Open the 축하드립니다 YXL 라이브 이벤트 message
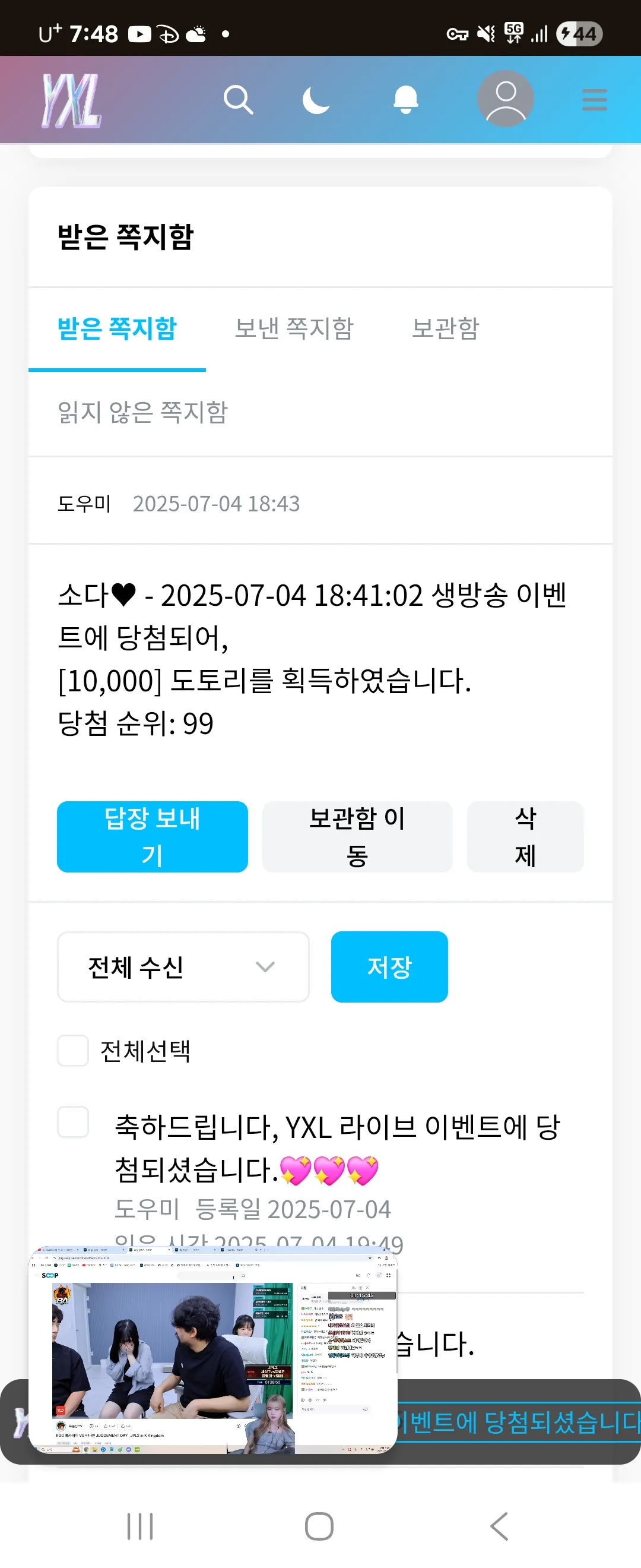This screenshot has width=641, height=1568. pos(337,1147)
